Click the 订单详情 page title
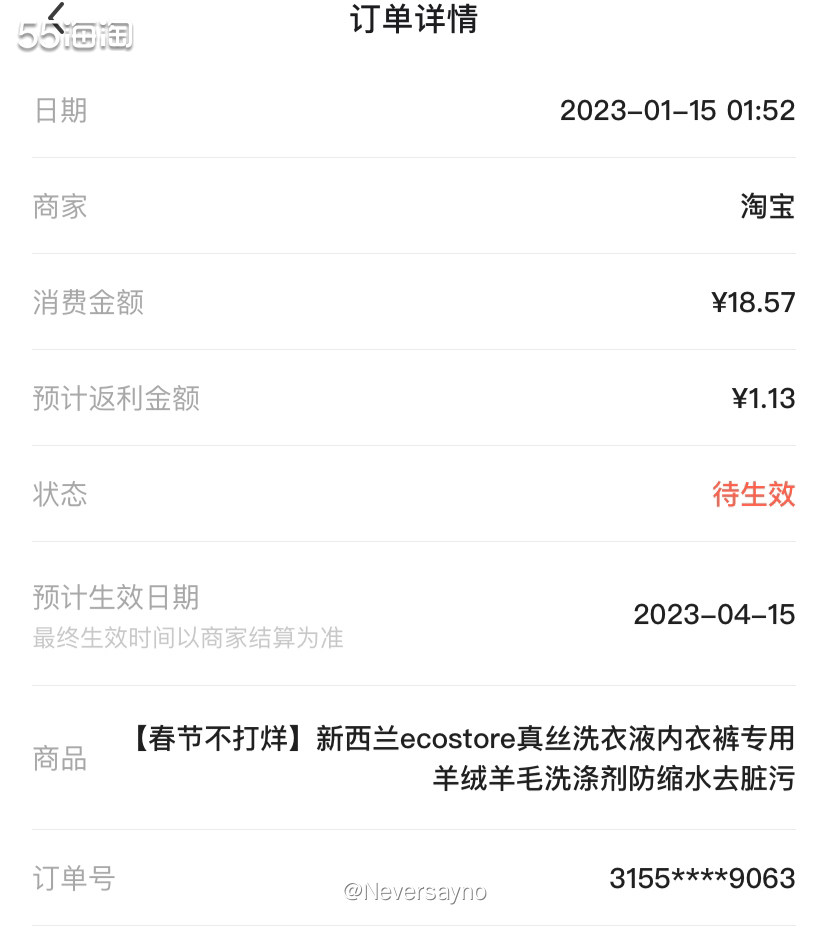Screen dimensions: 828x929 tap(413, 19)
